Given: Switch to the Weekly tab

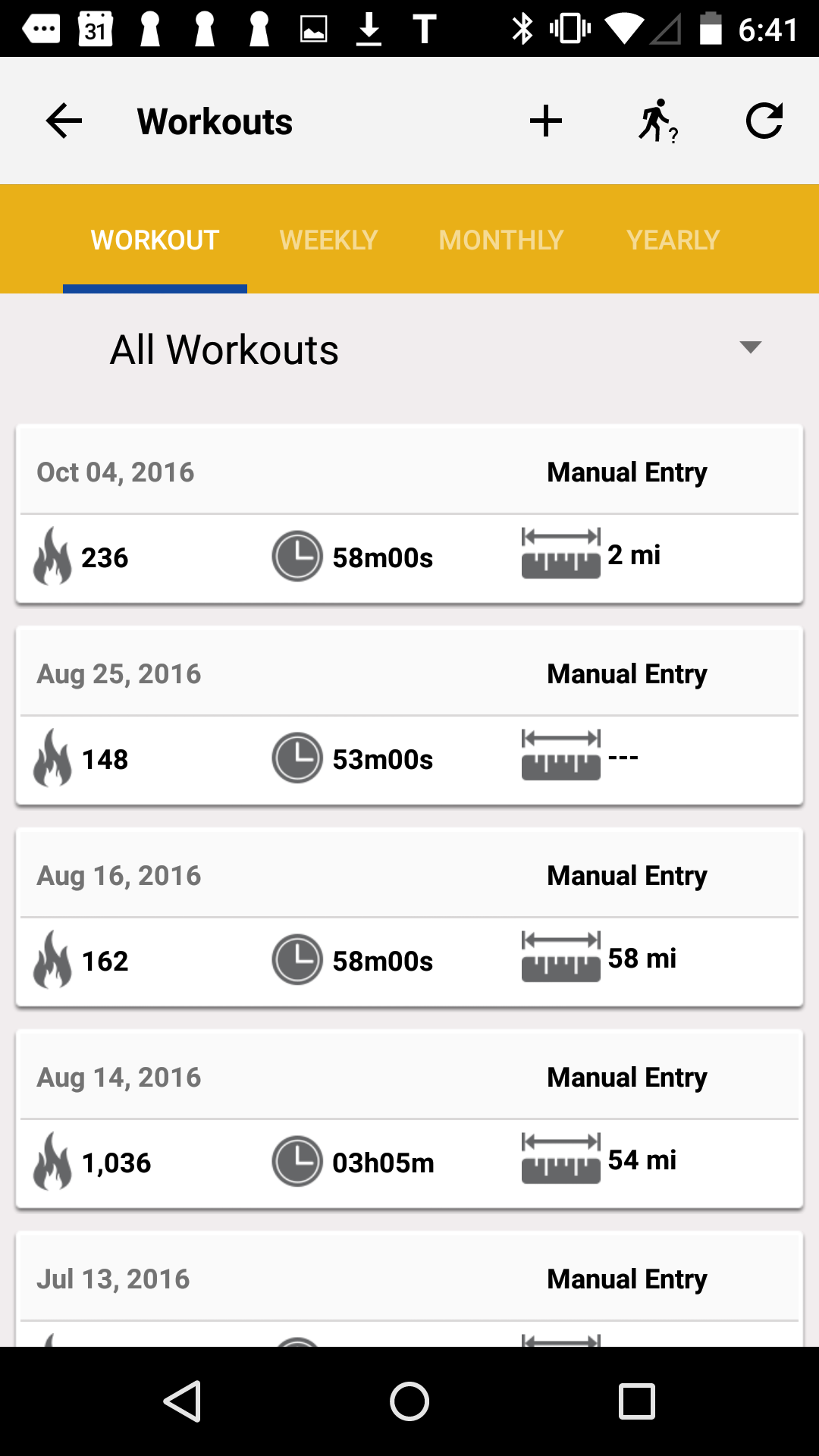Looking at the screenshot, I should coord(328,240).
